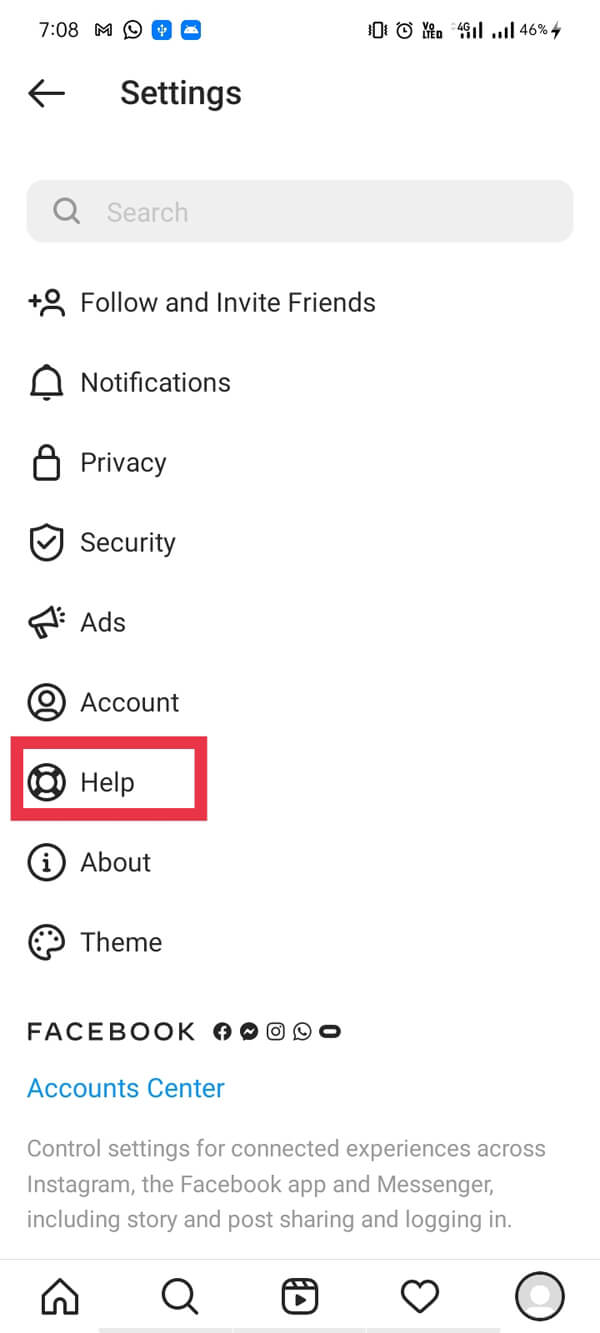This screenshot has height=1333, width=600.
Task: Open Notifications settings
Action: click(x=155, y=383)
